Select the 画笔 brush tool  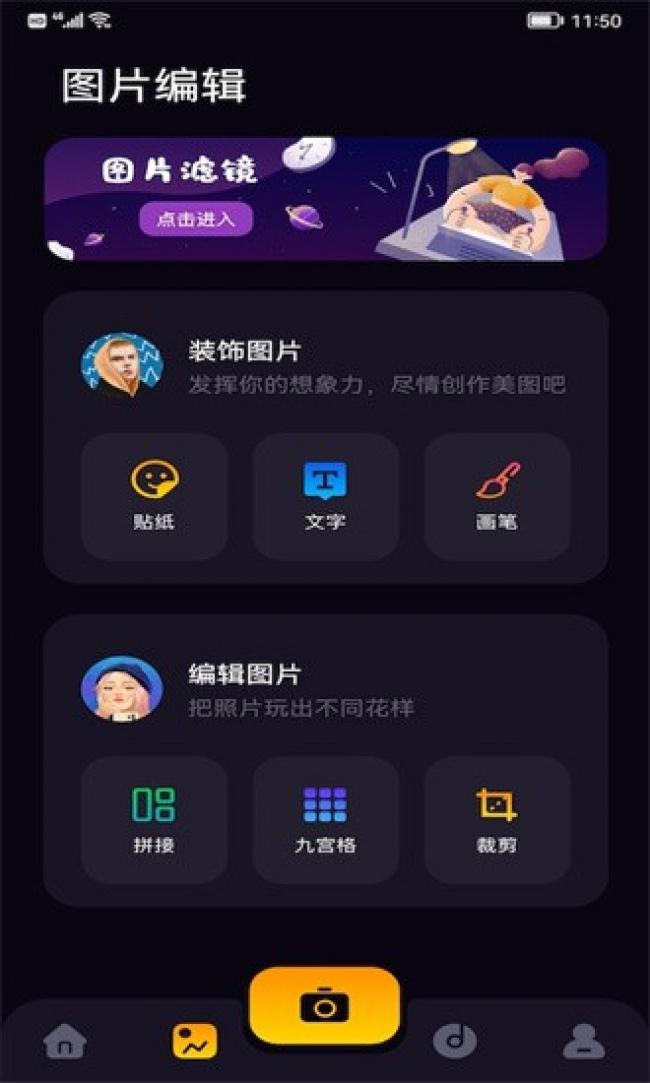497,496
